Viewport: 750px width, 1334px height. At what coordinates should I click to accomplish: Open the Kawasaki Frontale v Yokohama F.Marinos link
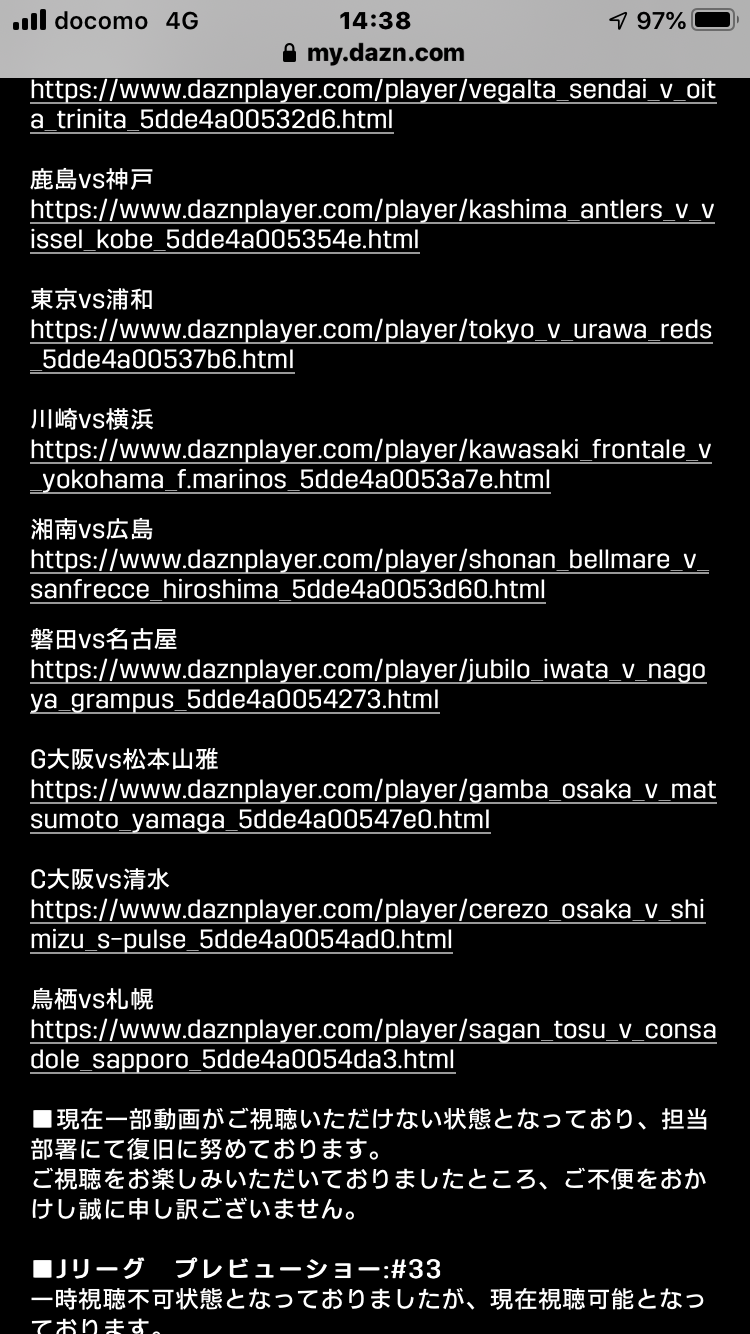coord(371,465)
